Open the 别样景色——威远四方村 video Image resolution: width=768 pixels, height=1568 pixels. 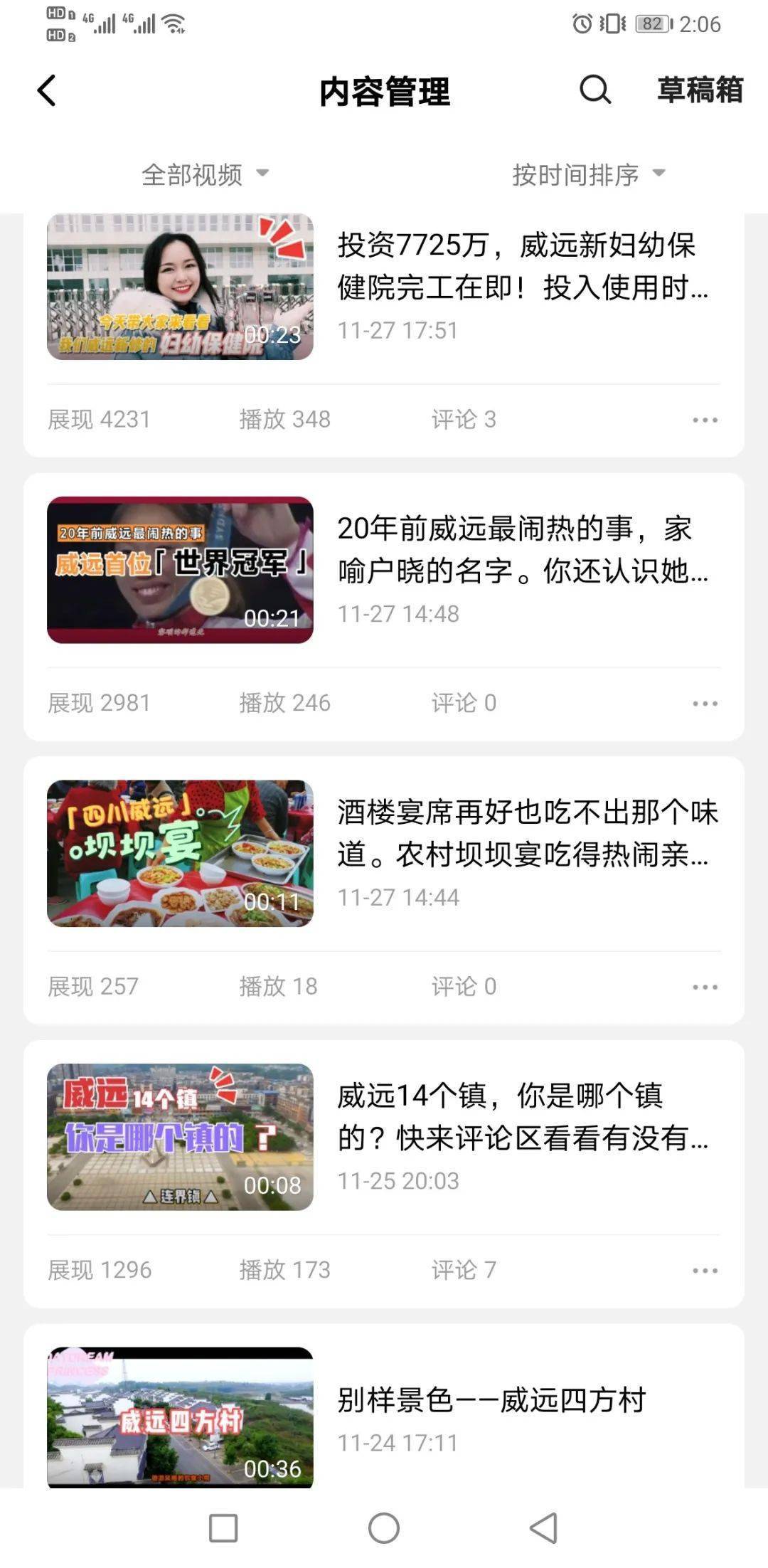[x=491, y=1400]
